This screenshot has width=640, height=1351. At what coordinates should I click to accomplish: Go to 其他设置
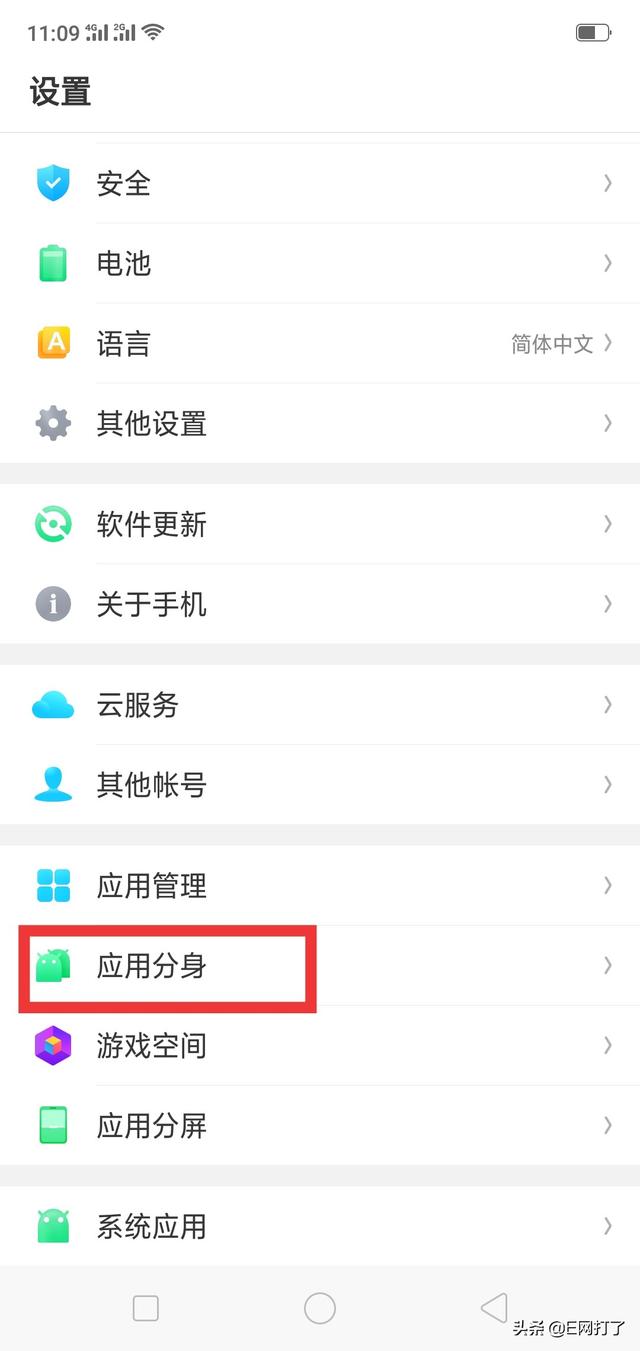[320, 424]
